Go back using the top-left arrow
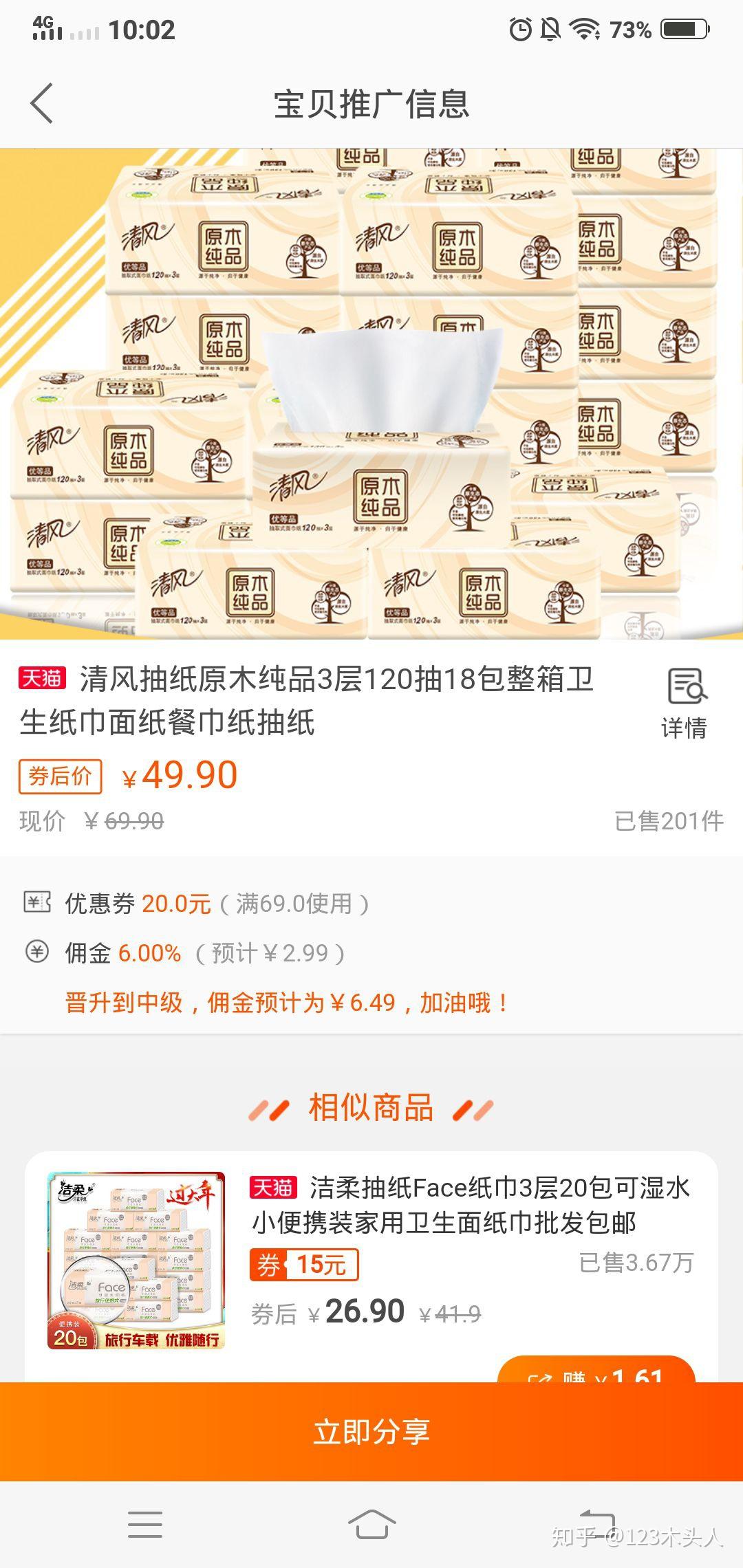Image resolution: width=743 pixels, height=1568 pixels. tap(42, 104)
